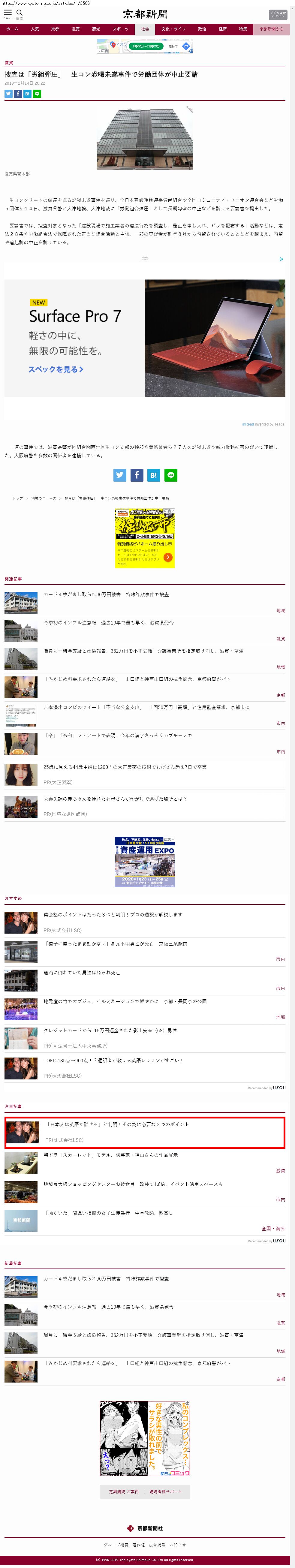295x1568 pixels.
Task: Switch to the スポーツ tab
Action: pyautogui.click(x=120, y=29)
